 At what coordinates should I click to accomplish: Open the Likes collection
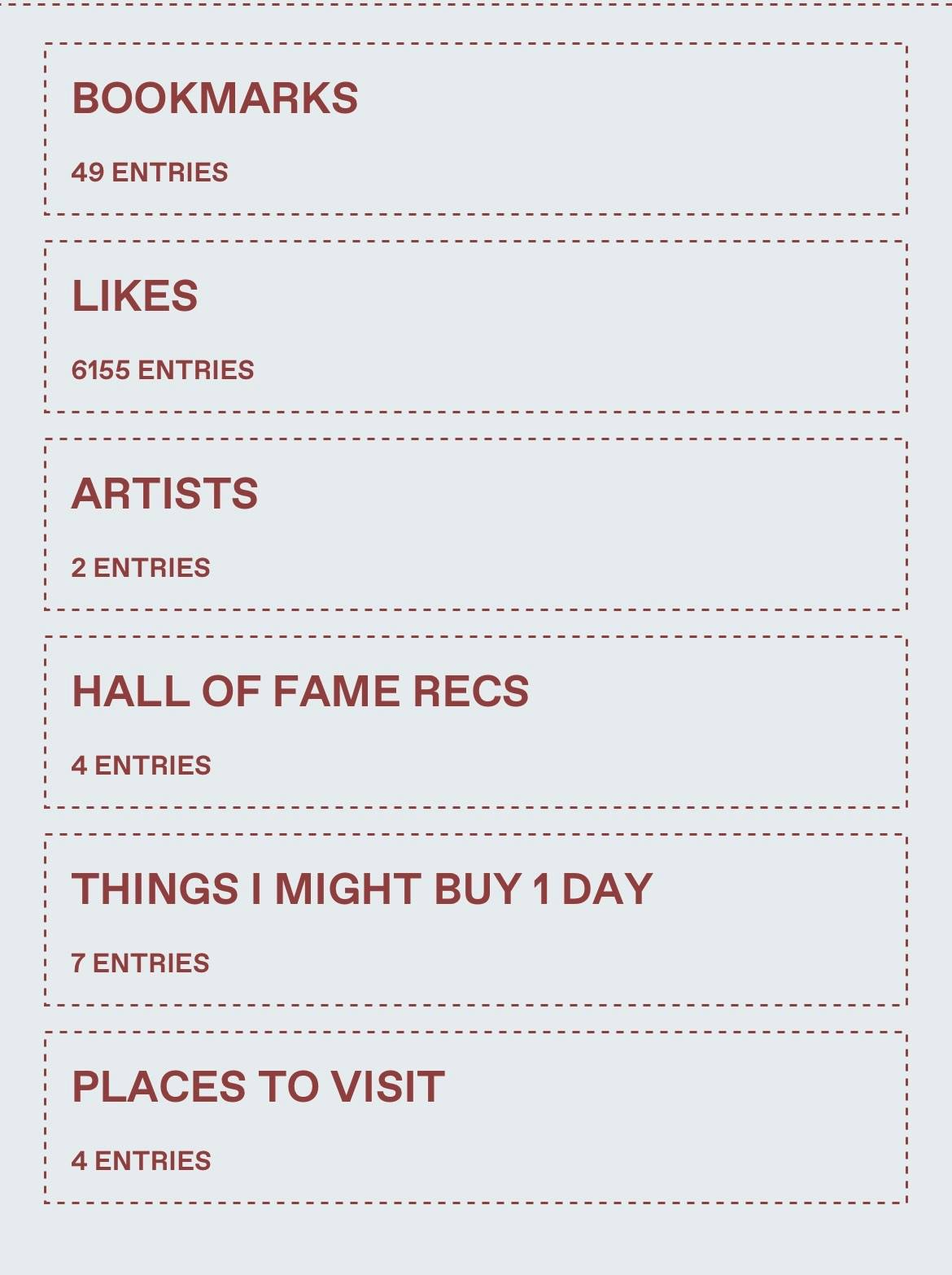tap(476, 326)
